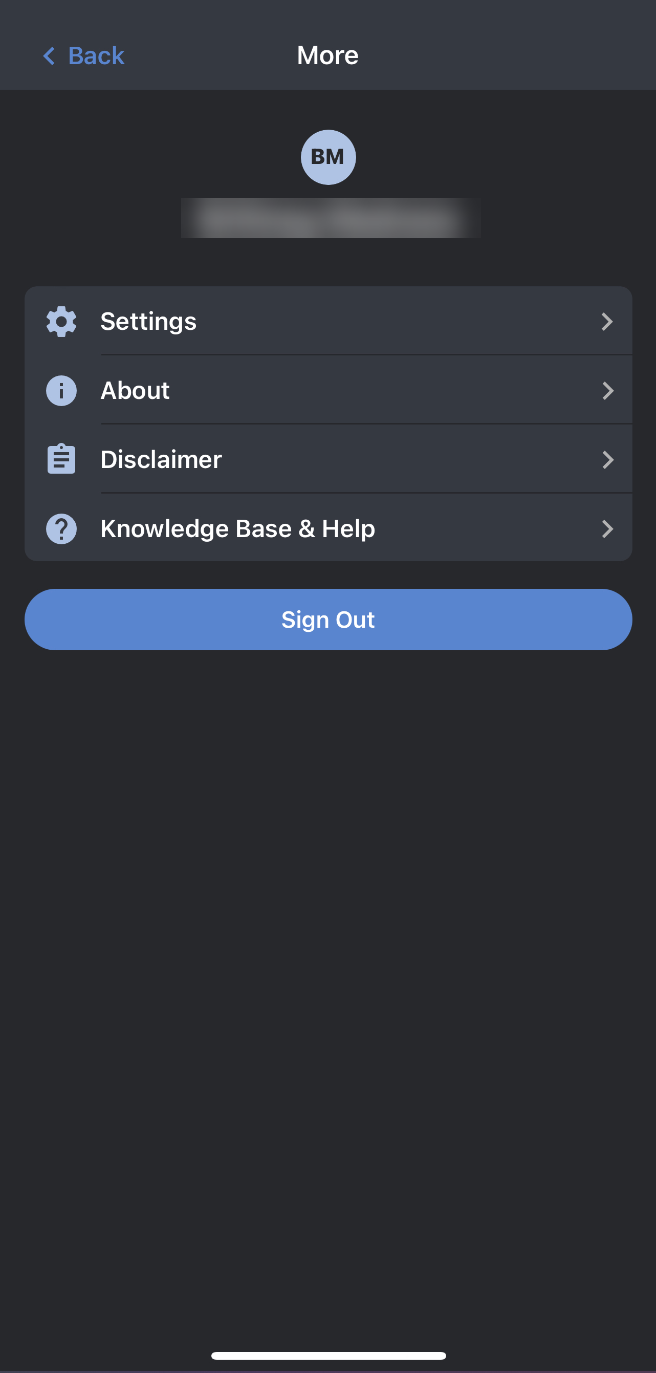Open Knowledge Base & Help
This screenshot has height=1373, width=656.
(x=328, y=529)
